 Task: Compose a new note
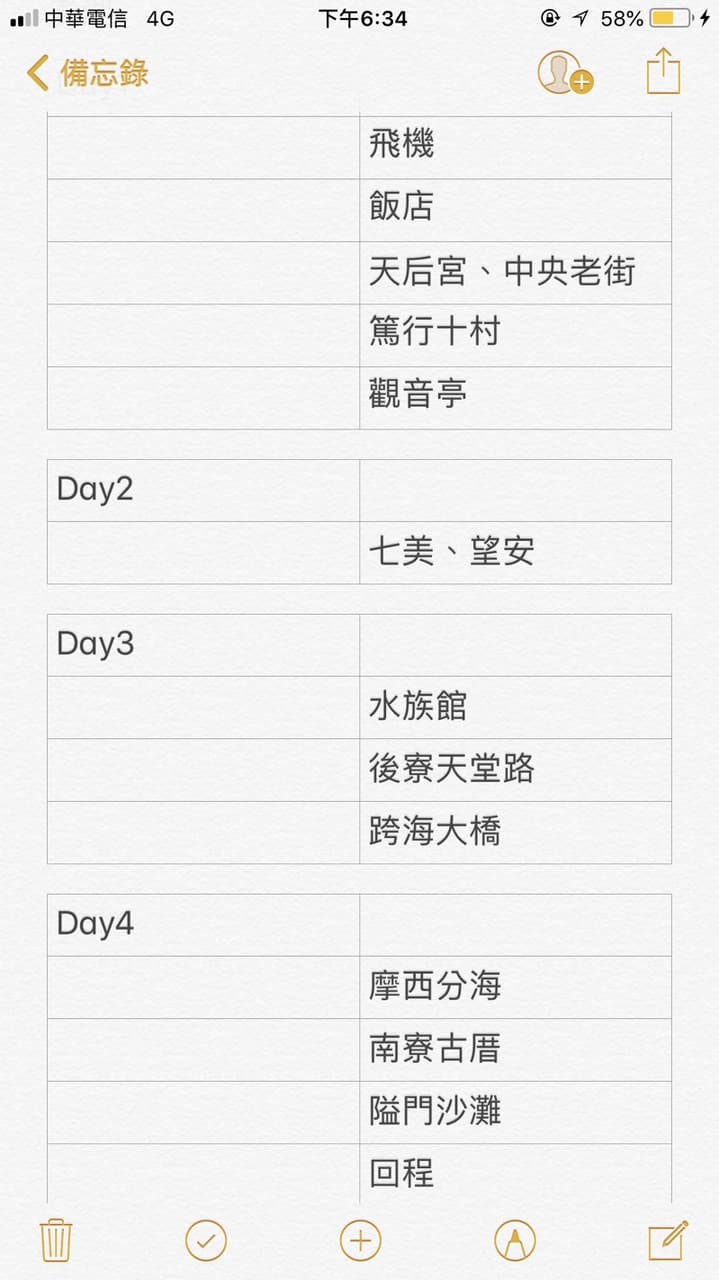(x=667, y=1241)
